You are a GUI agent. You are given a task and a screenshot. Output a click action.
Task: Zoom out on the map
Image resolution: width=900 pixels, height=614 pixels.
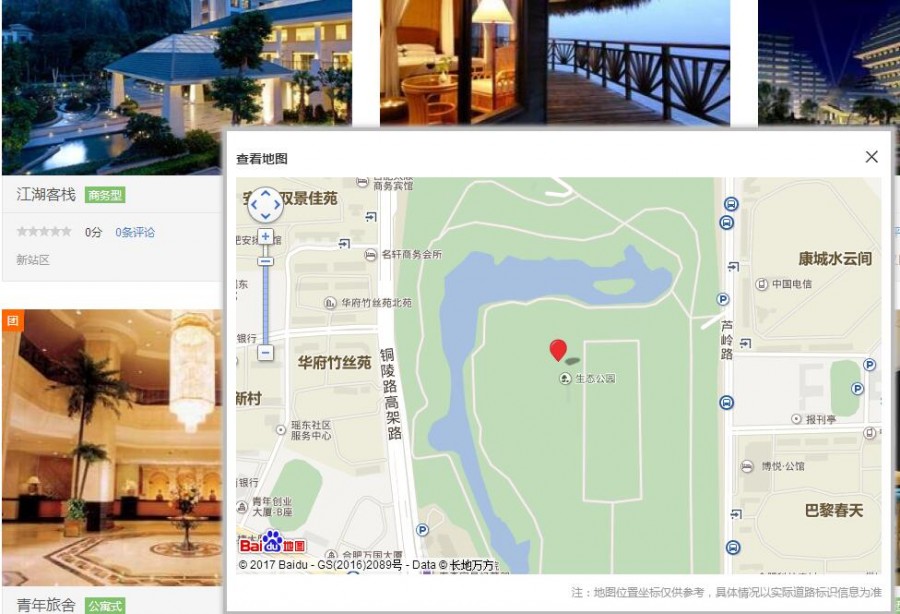point(266,352)
